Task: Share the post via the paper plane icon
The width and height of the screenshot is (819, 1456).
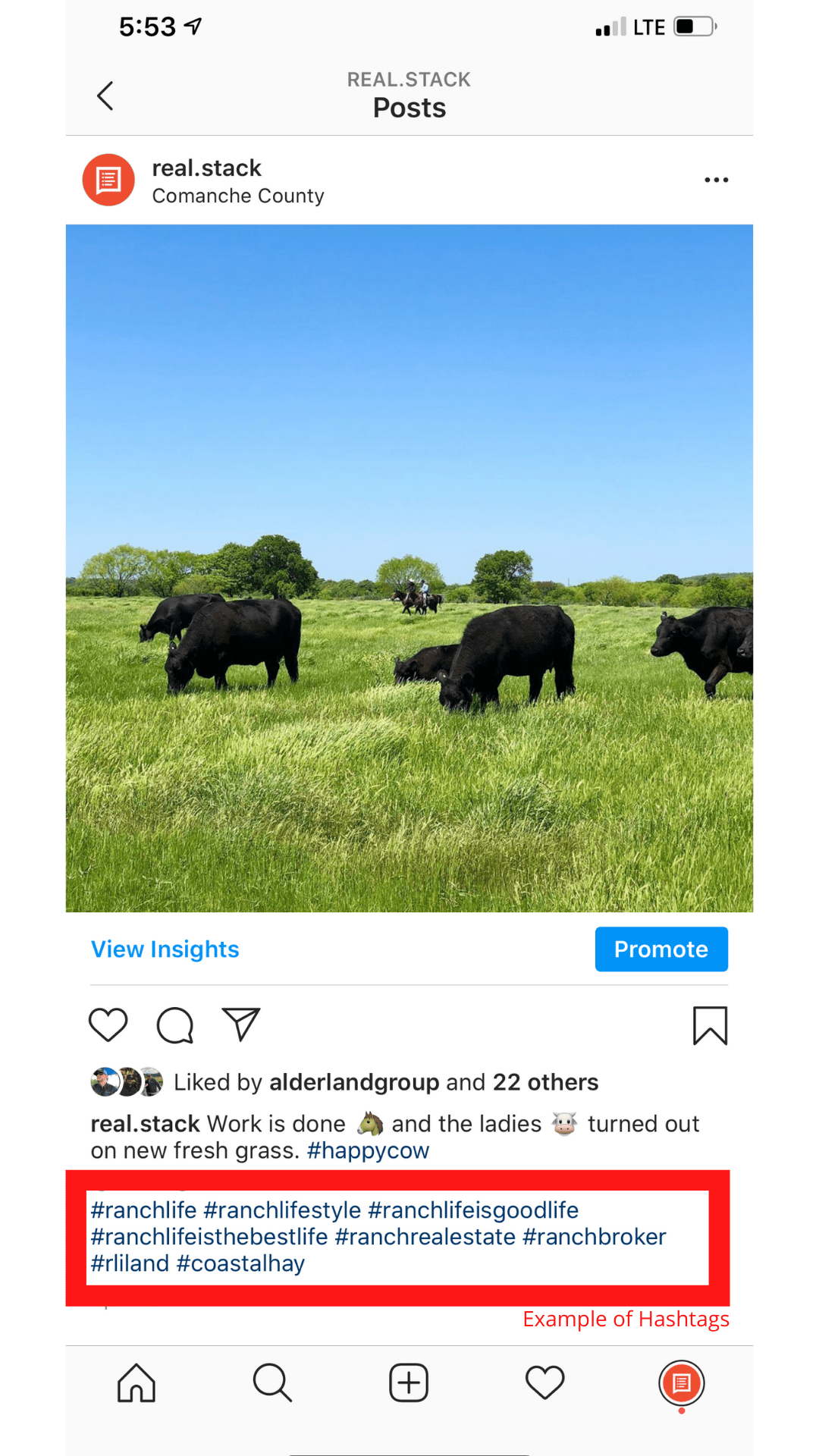Action: [x=240, y=1024]
